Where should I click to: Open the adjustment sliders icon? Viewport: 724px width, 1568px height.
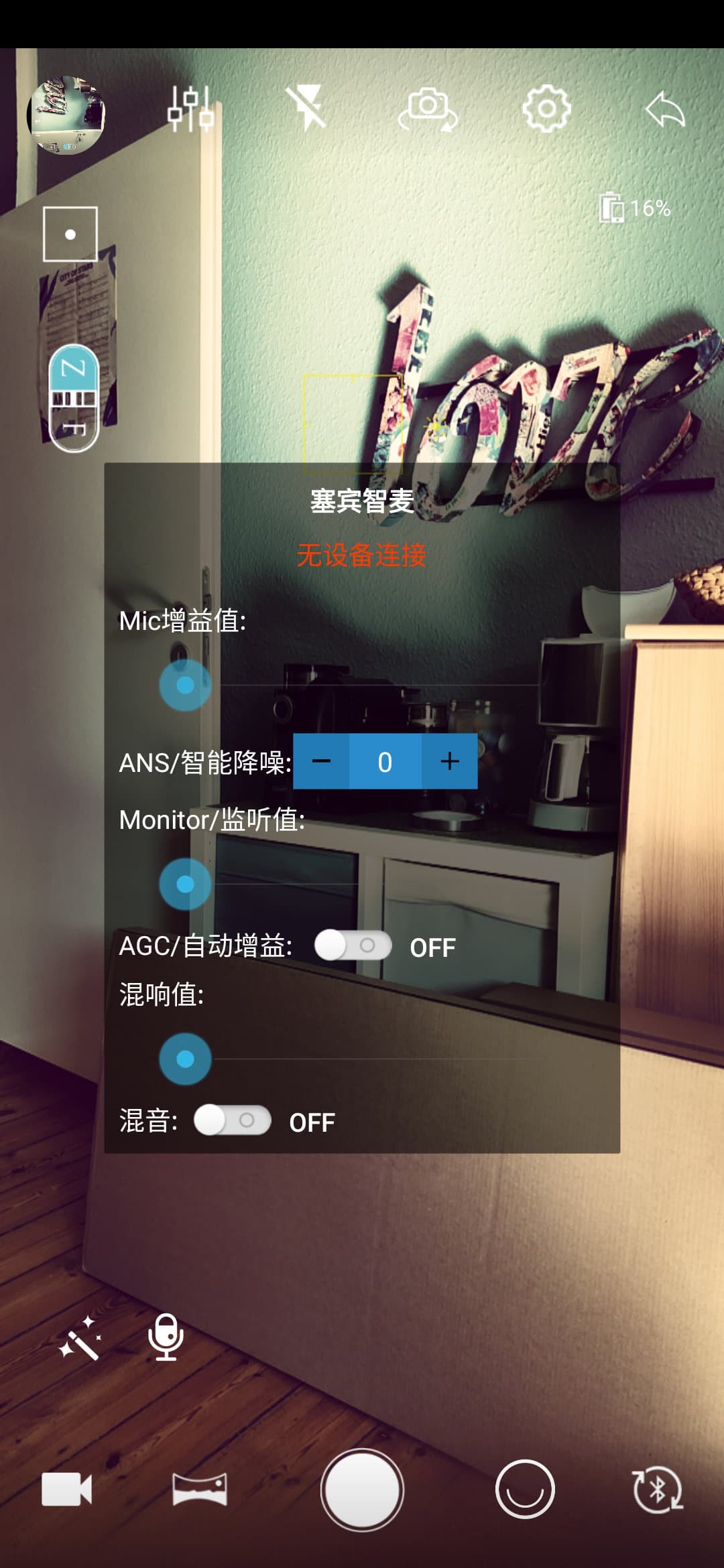pyautogui.click(x=190, y=109)
